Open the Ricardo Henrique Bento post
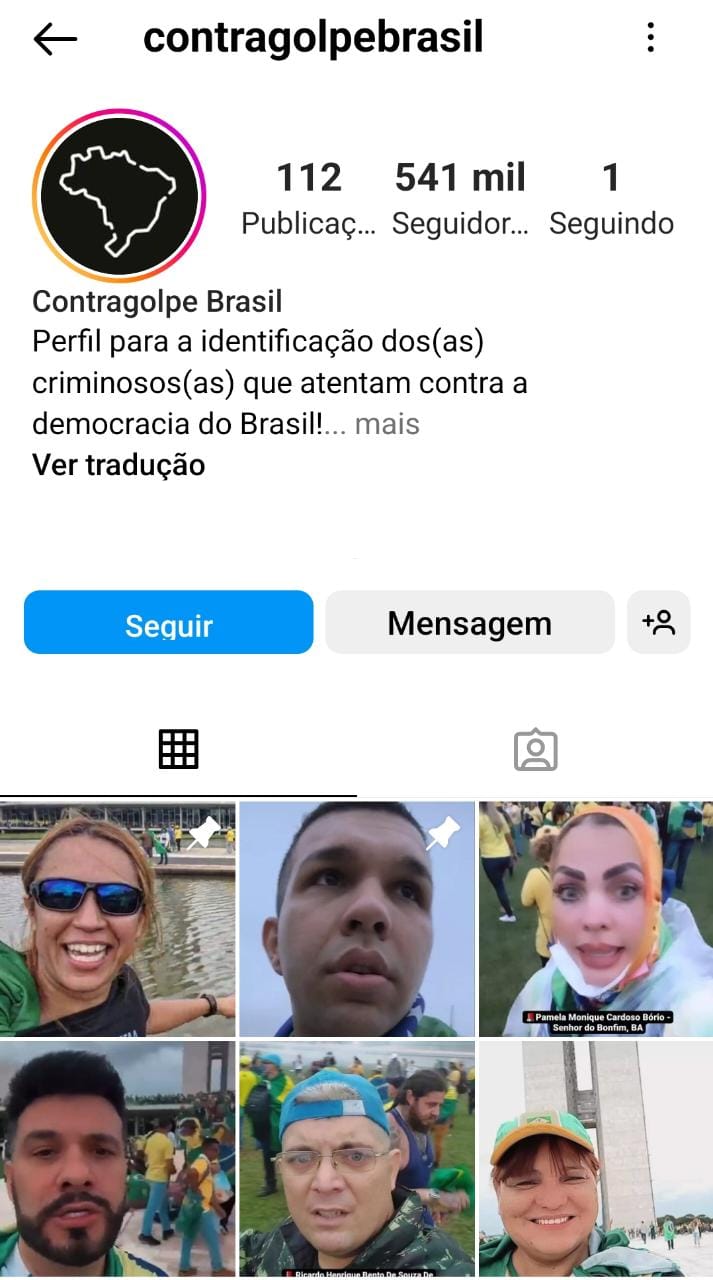The height and width of the screenshot is (1280, 713). 356,1158
